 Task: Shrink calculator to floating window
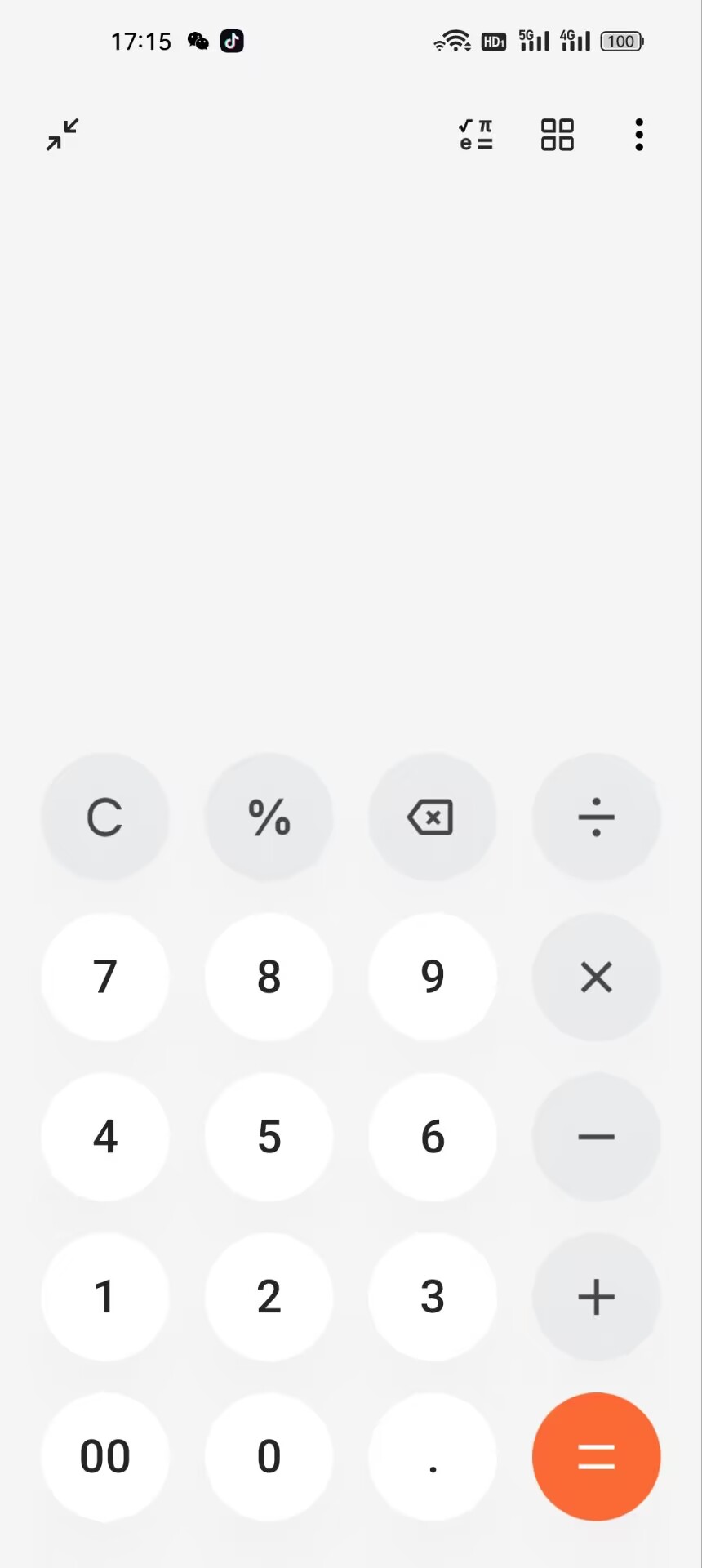(62, 135)
